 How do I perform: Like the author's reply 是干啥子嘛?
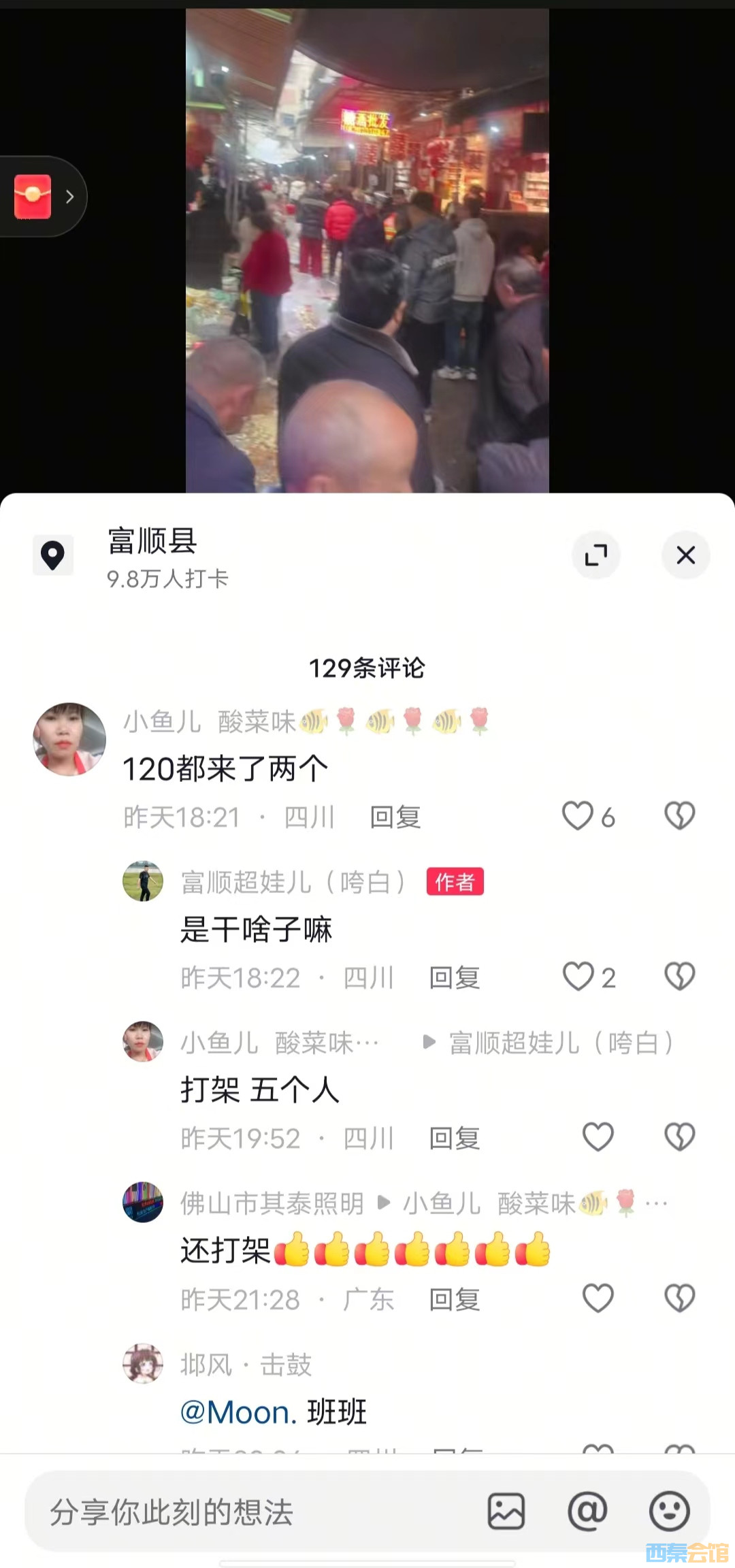point(578,977)
